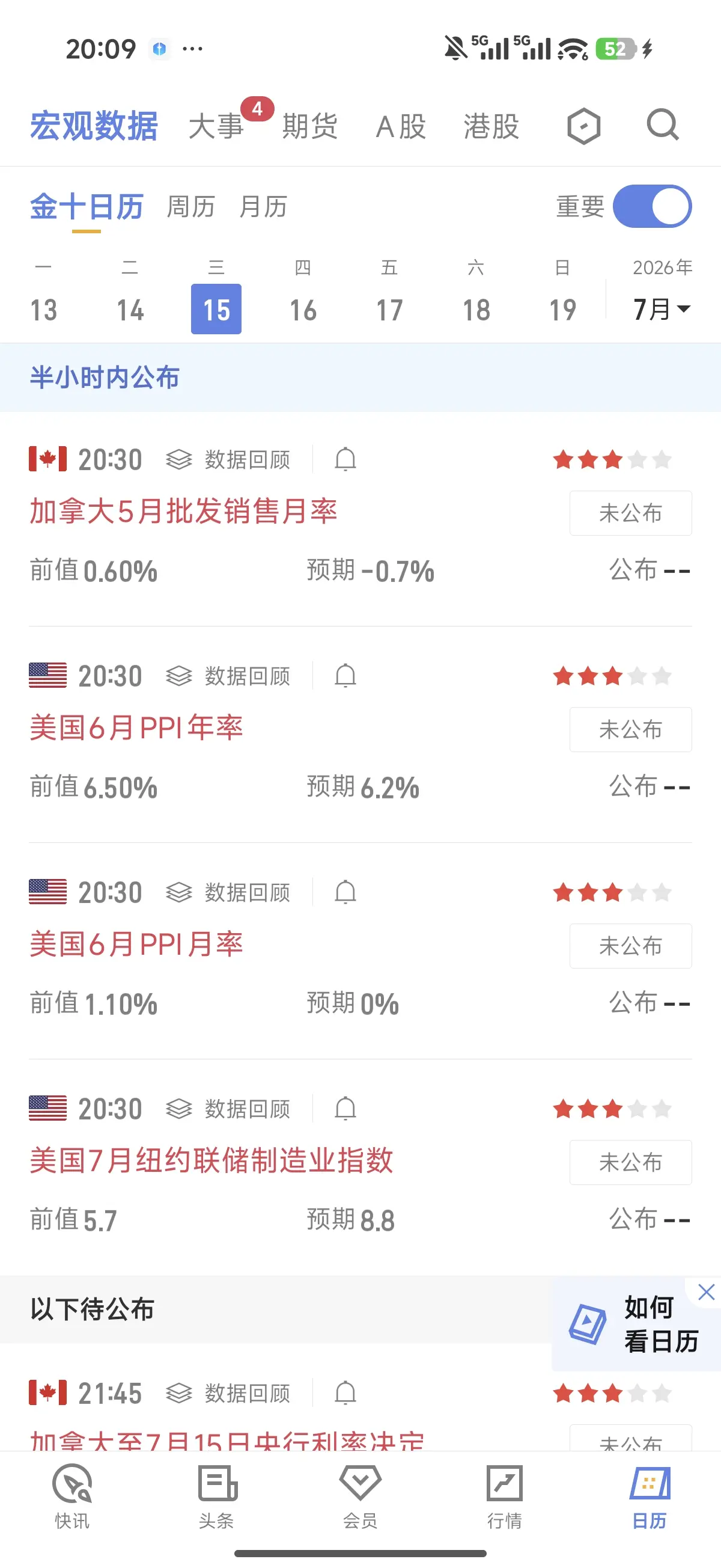Viewport: 721px width, 1568px height.
Task: Switch to 月历 monthly calendar
Action: 263,207
